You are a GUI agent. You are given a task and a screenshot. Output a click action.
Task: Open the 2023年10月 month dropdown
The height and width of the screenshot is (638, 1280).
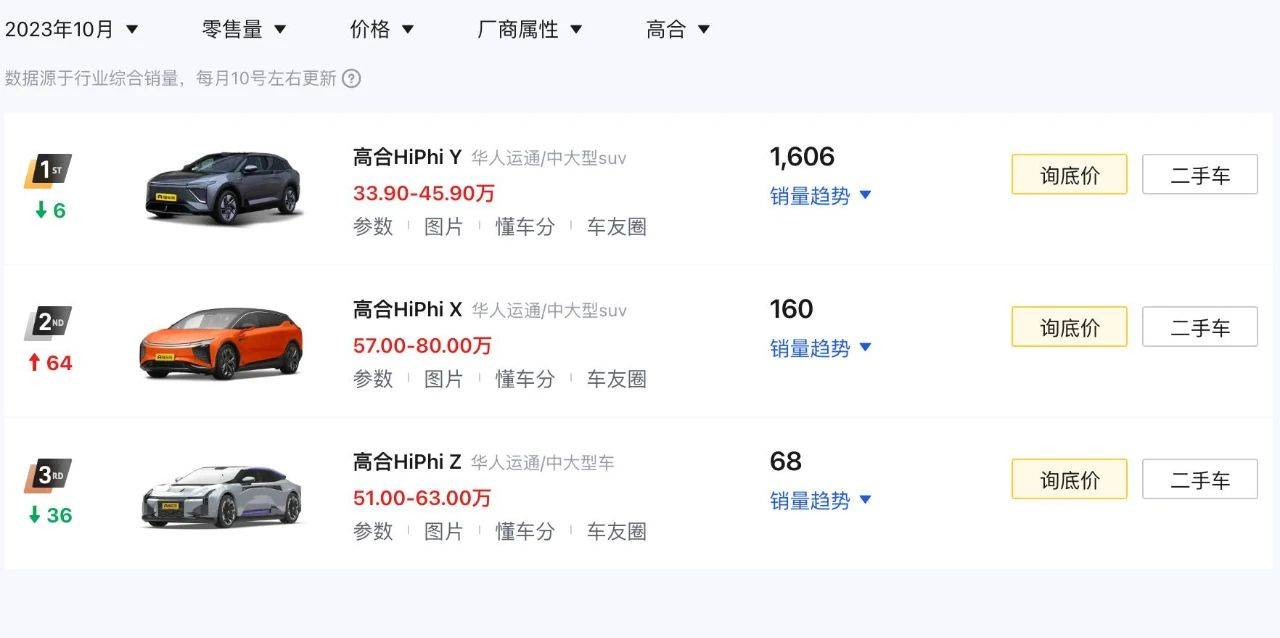tap(72, 29)
